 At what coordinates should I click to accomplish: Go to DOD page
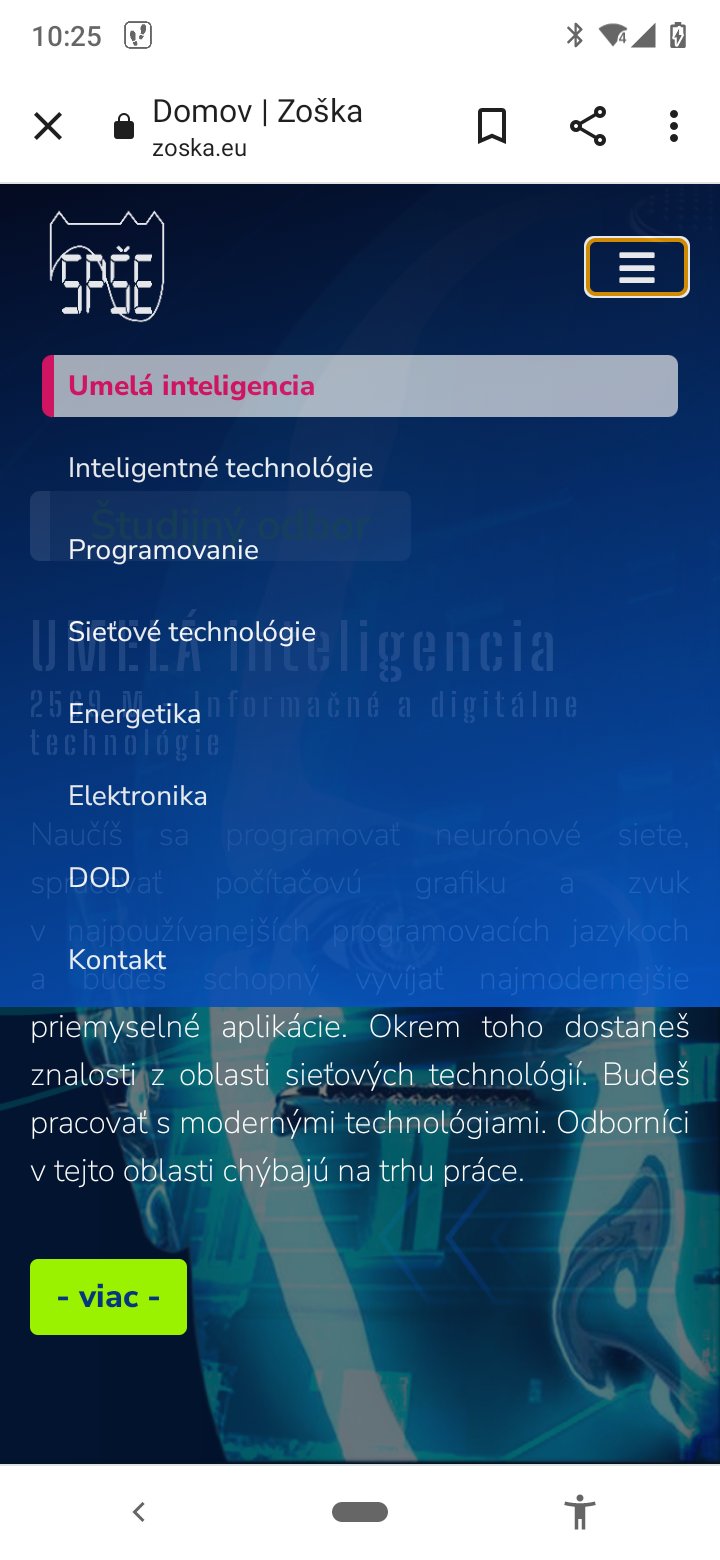coord(99,878)
